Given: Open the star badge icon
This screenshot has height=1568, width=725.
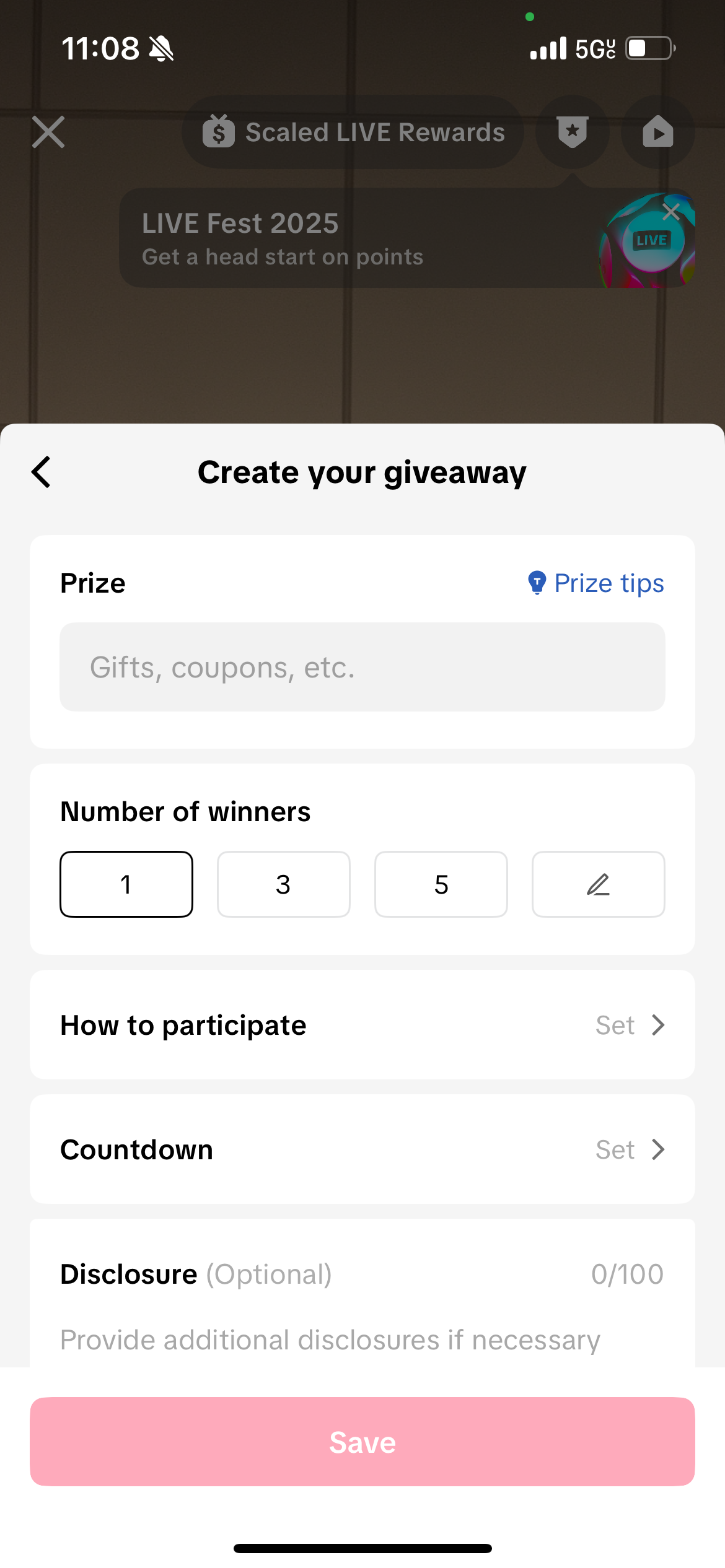Looking at the screenshot, I should [x=573, y=133].
